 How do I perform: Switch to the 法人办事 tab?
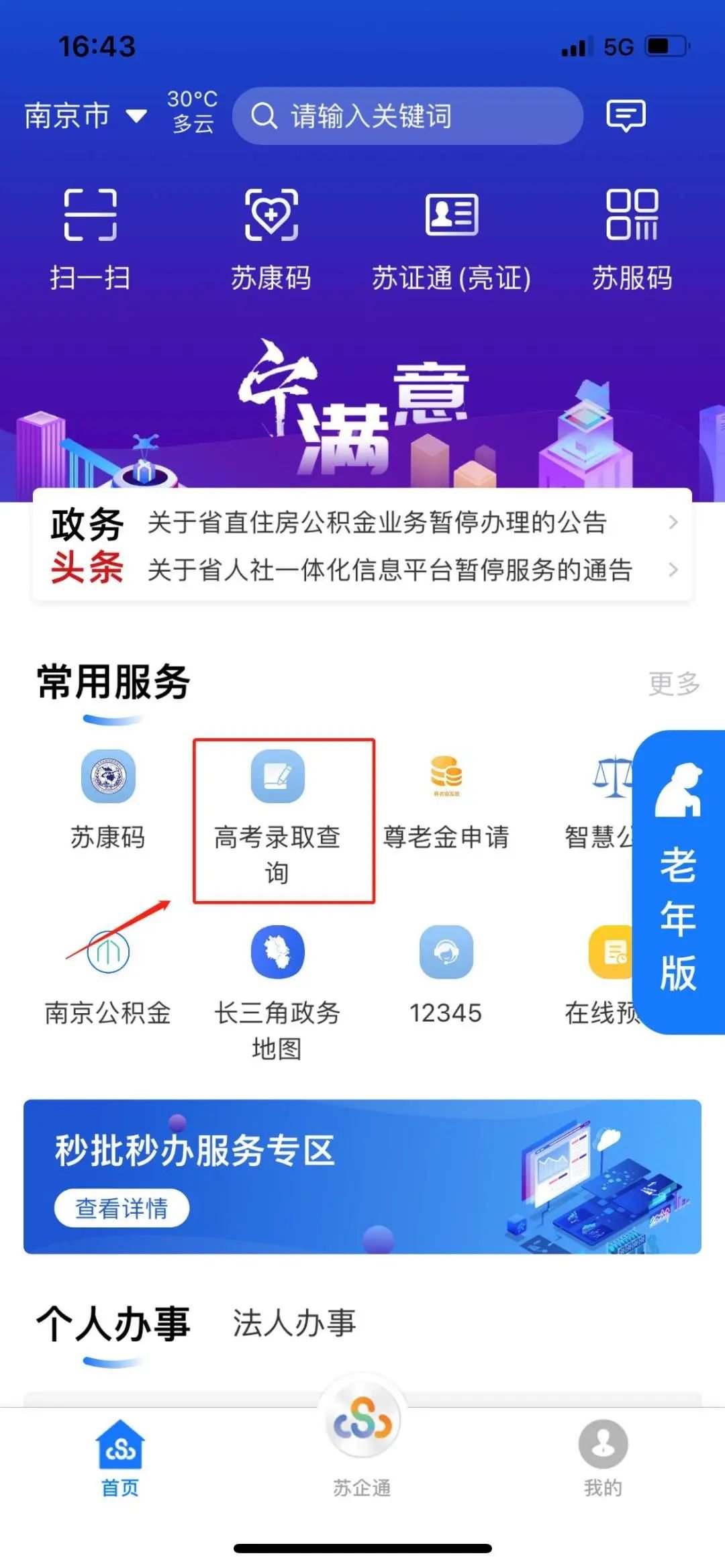294,1323
